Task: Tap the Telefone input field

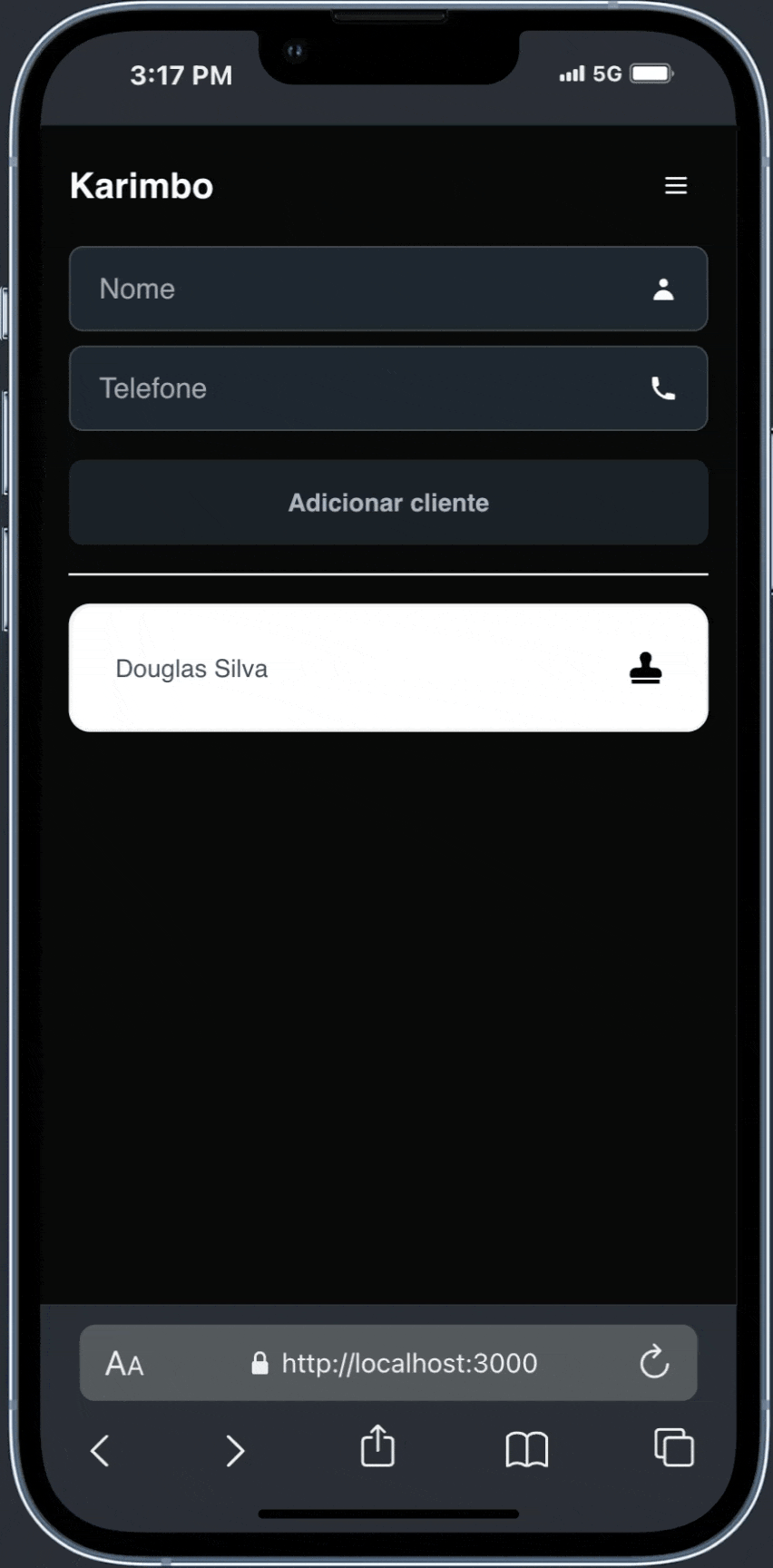Action: pyautogui.click(x=363, y=388)
